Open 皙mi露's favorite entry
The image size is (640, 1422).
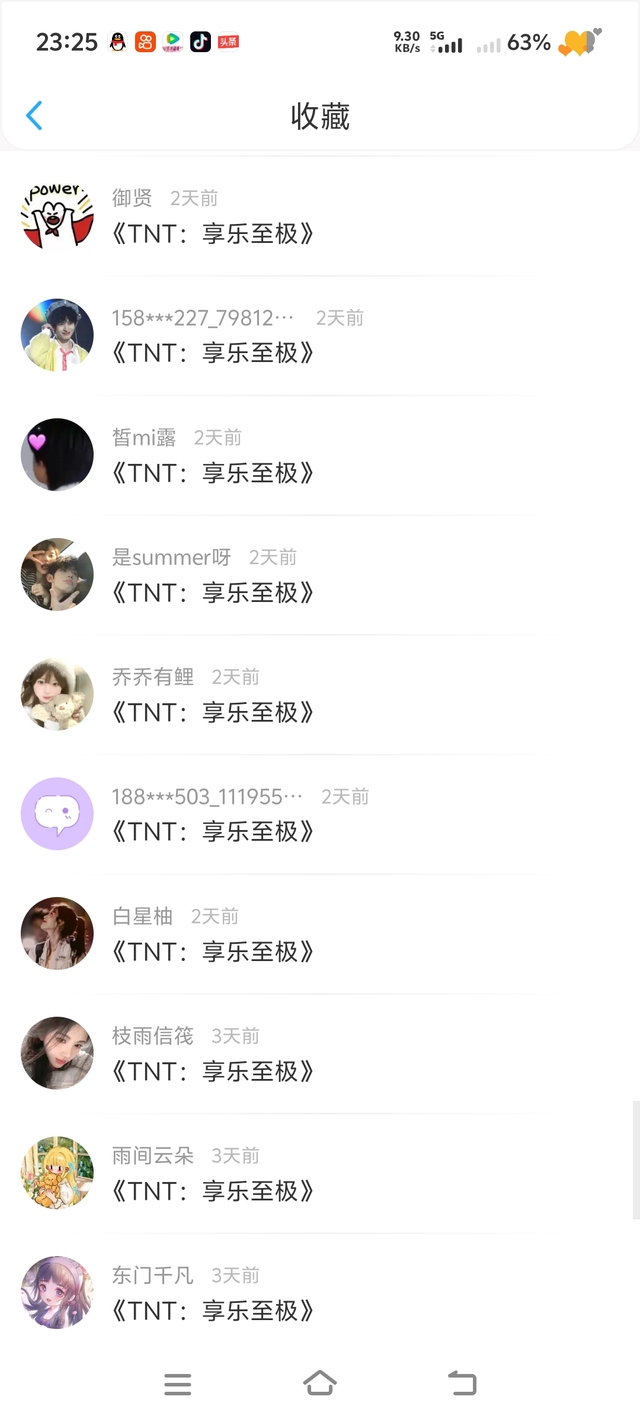pyautogui.click(x=213, y=473)
